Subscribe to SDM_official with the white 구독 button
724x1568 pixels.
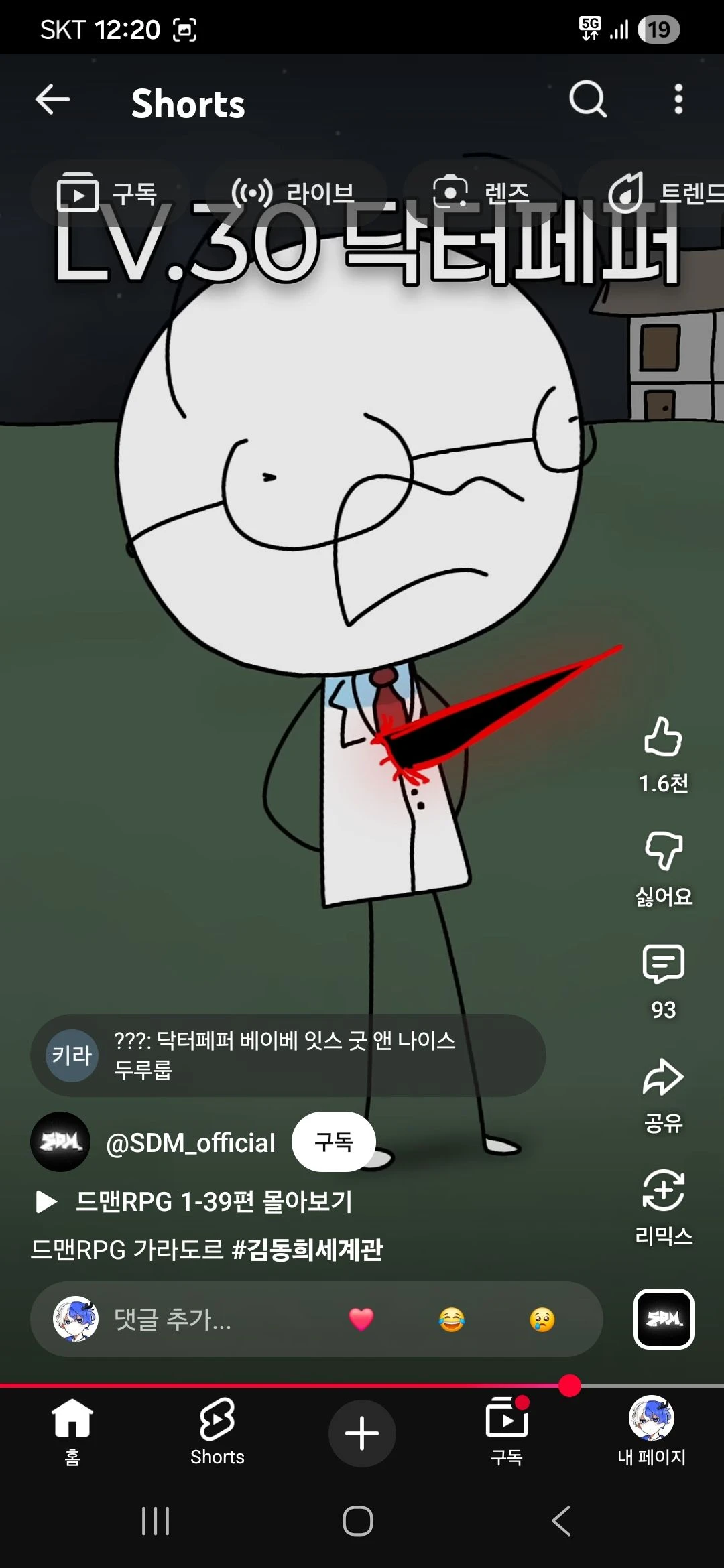(x=333, y=1142)
